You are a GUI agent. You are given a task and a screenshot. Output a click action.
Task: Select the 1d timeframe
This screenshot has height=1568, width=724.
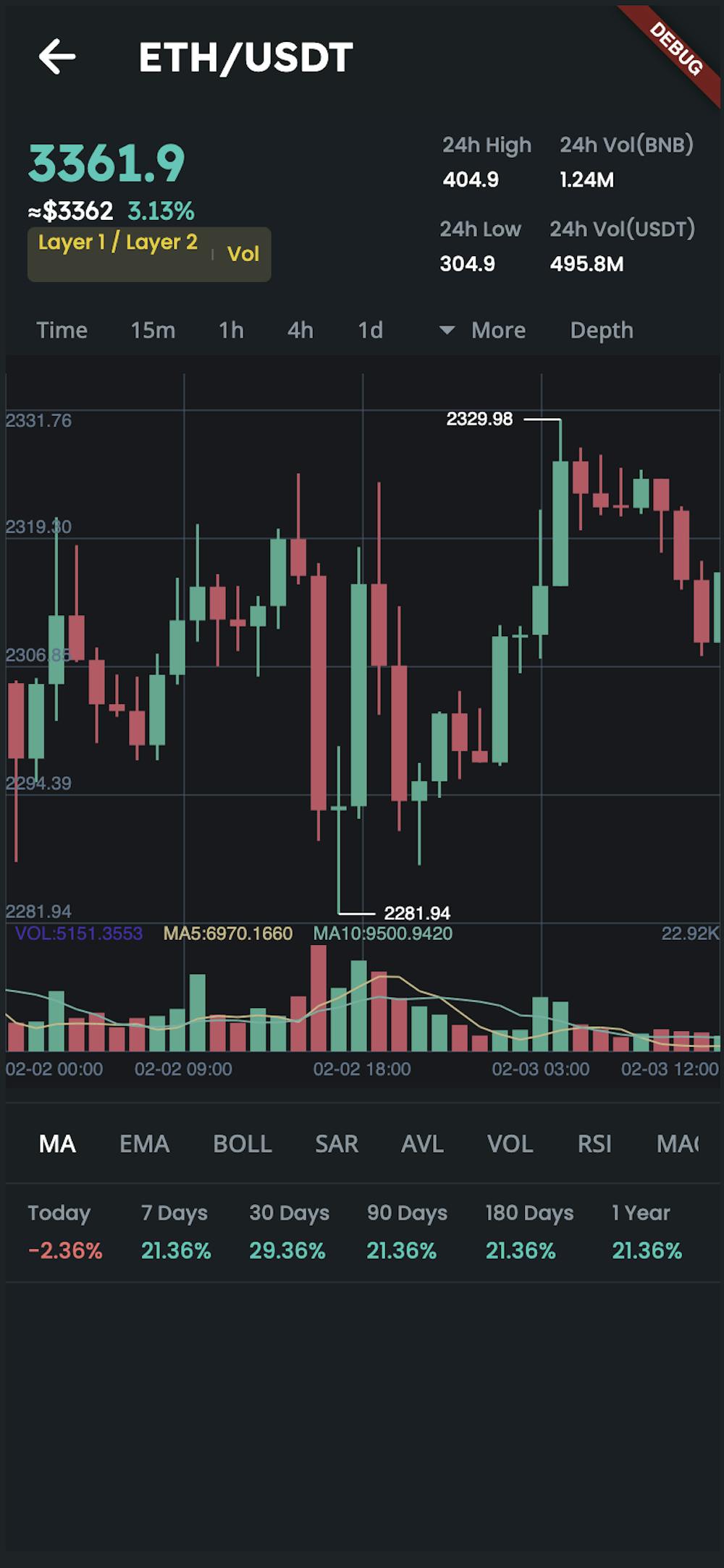tap(370, 330)
